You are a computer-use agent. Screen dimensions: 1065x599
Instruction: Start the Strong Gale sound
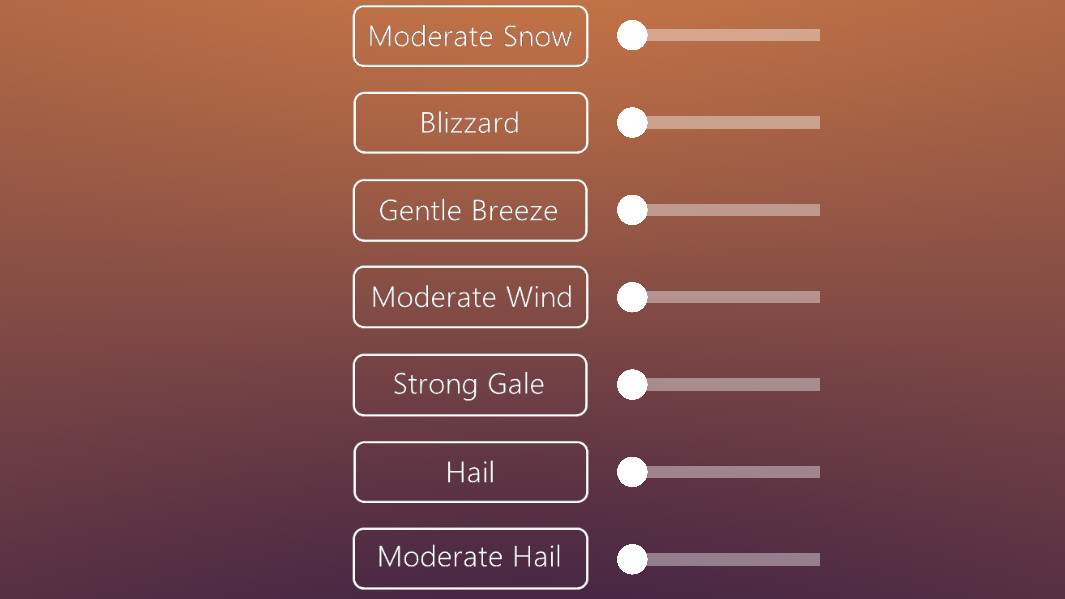click(x=470, y=384)
